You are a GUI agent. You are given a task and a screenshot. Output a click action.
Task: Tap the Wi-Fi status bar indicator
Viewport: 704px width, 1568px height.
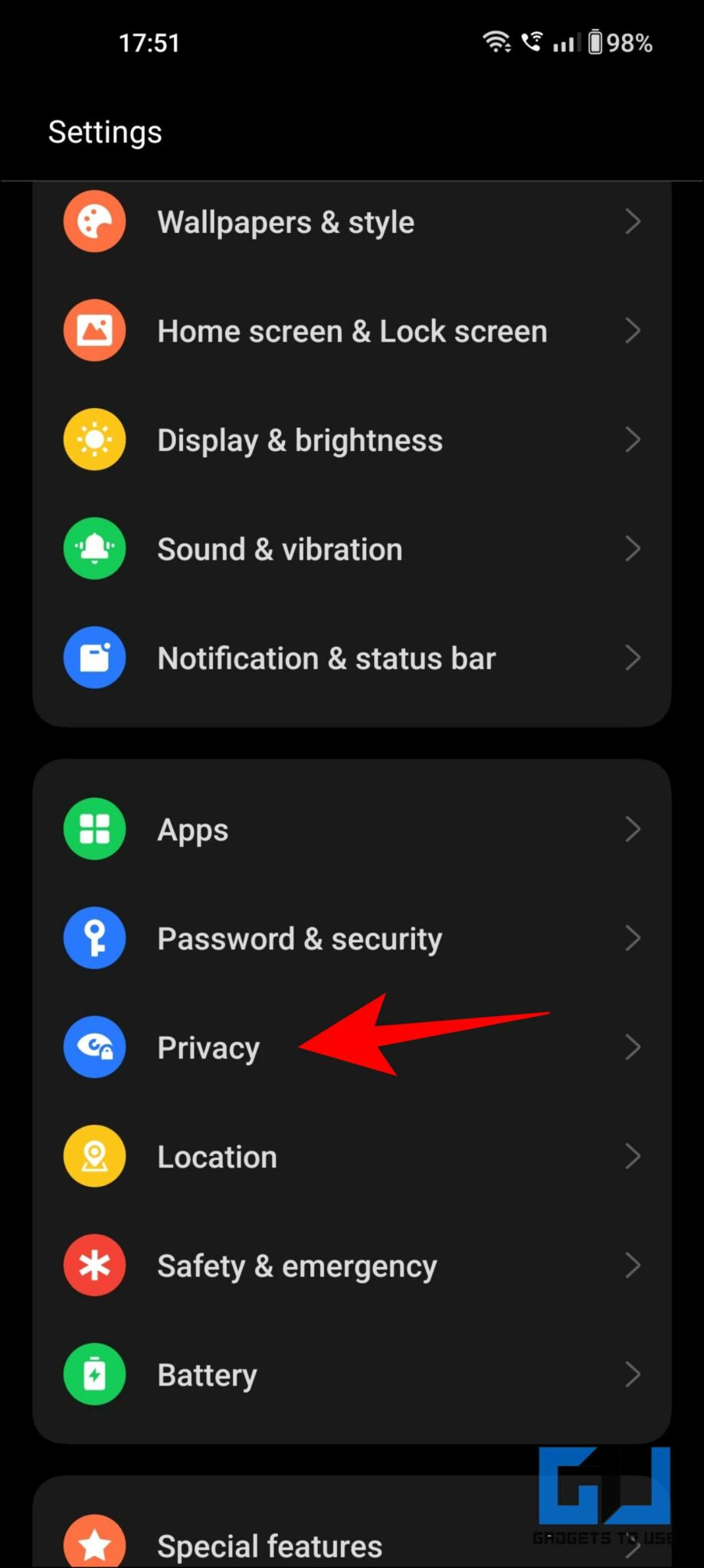498,42
